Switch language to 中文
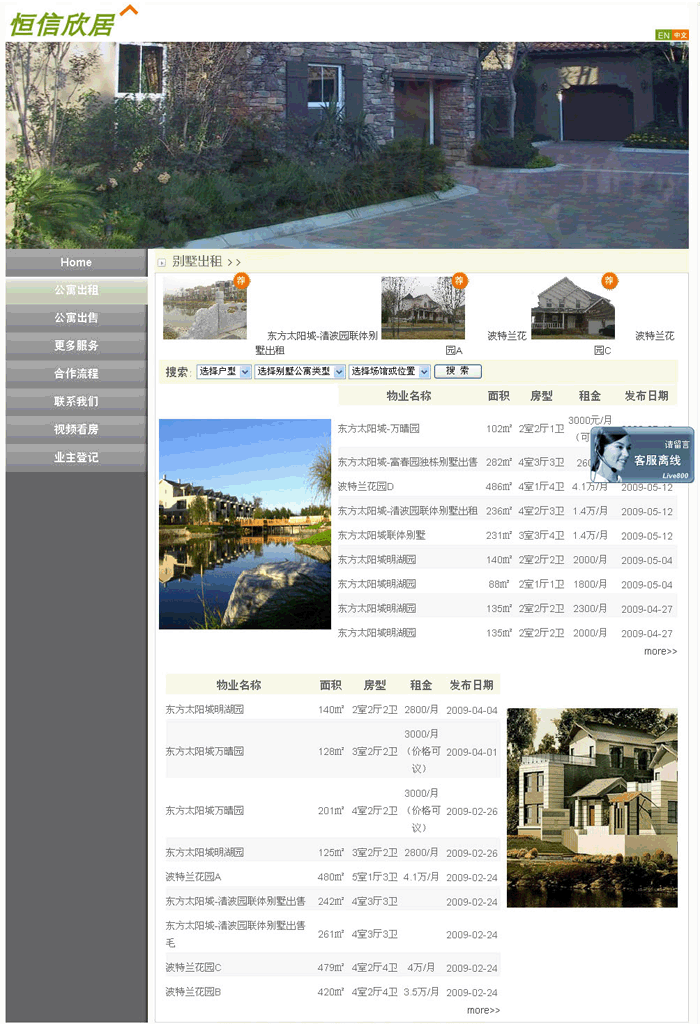Screen dimensions: 700x1024 [x=680, y=35]
